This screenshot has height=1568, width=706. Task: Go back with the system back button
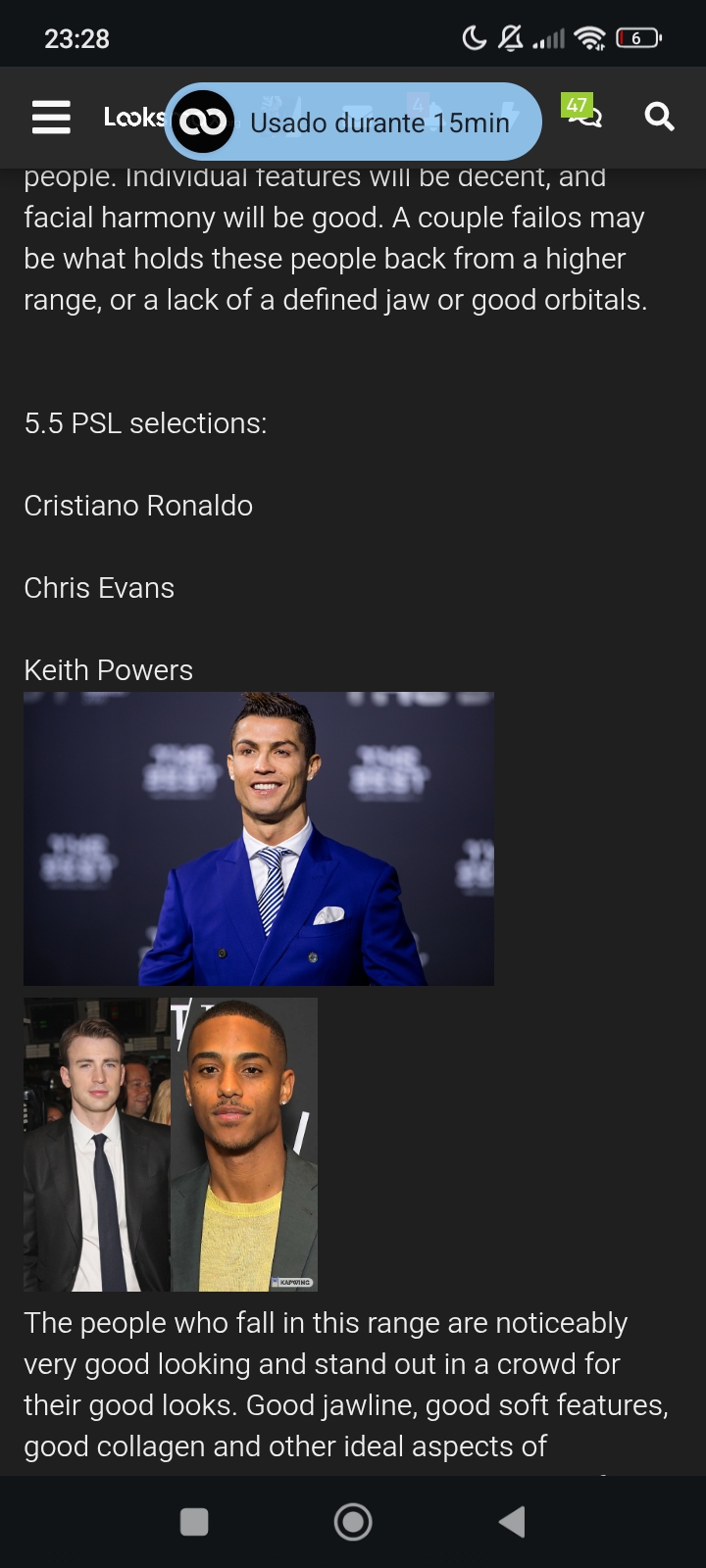(512, 1521)
